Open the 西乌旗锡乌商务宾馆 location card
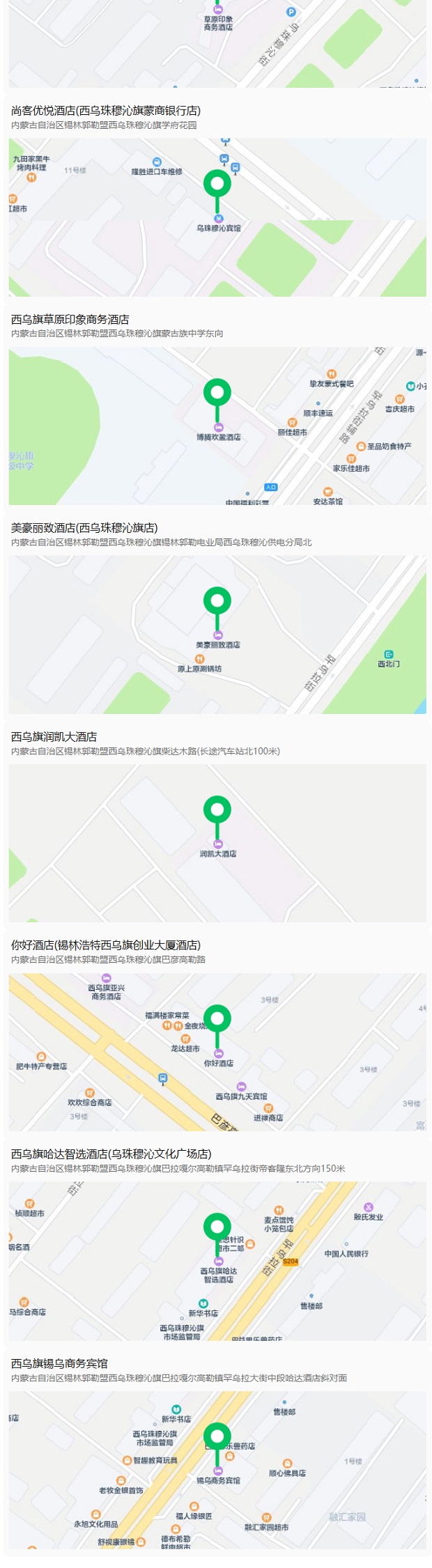This screenshot has height=1568, width=432. pyautogui.click(x=59, y=1363)
